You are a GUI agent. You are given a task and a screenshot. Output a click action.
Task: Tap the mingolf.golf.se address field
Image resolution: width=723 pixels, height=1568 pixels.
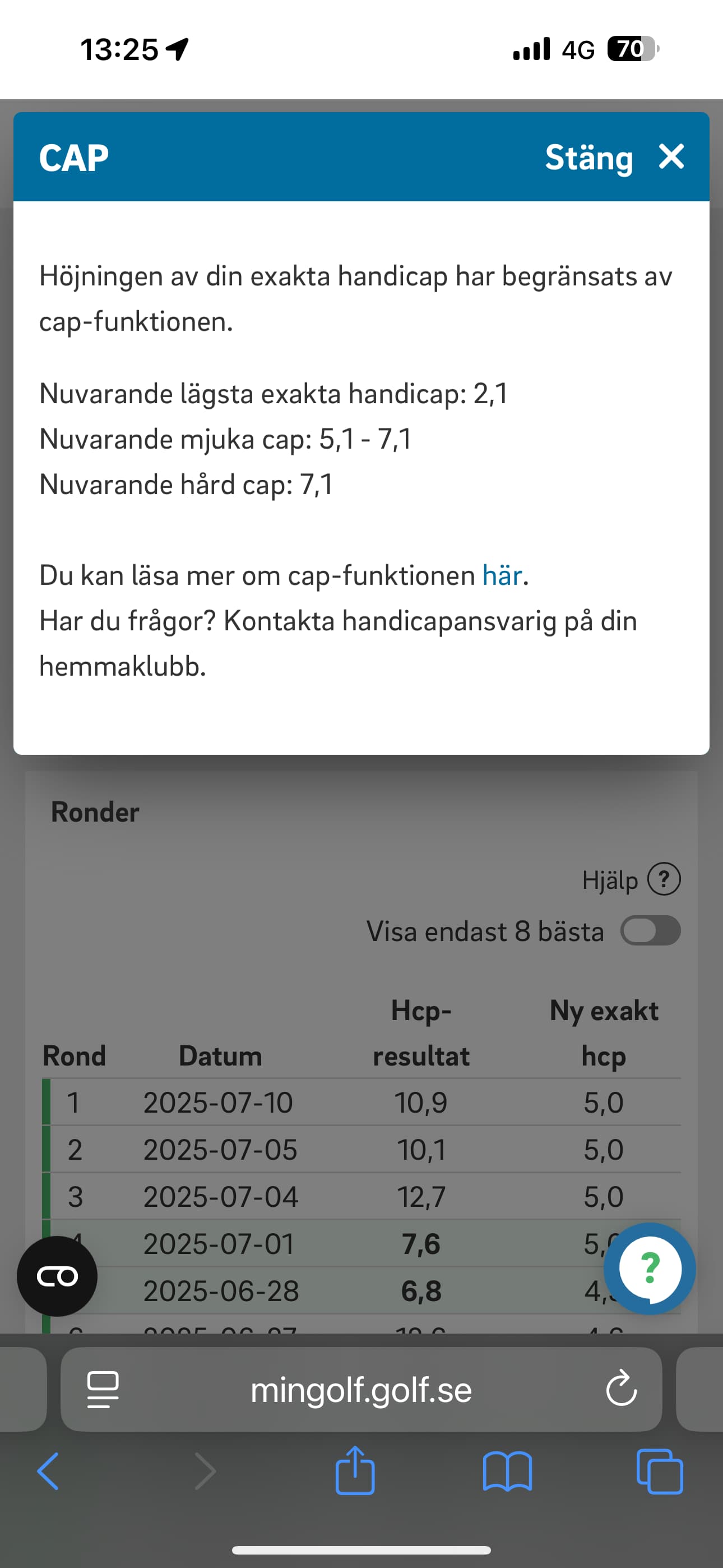[361, 1390]
